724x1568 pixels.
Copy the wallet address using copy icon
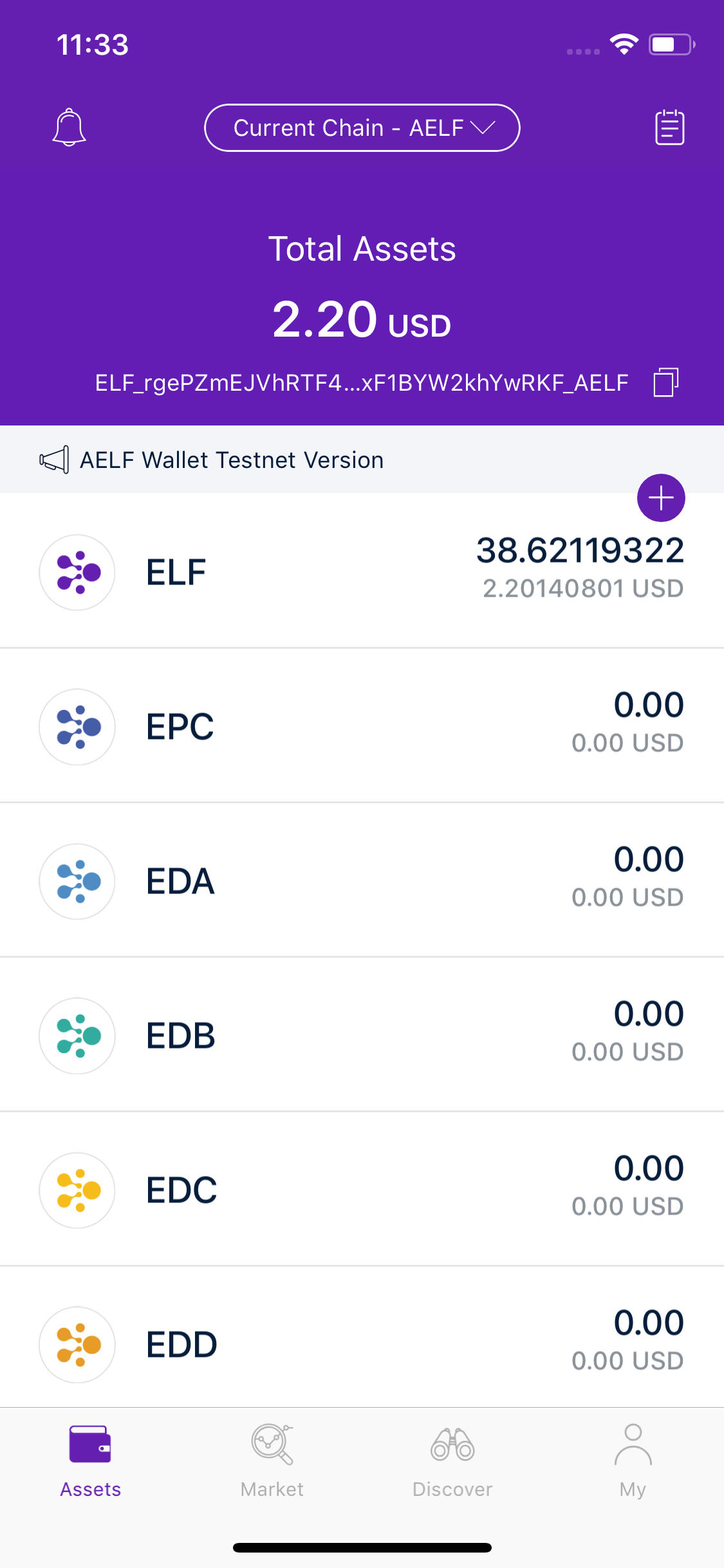(666, 382)
